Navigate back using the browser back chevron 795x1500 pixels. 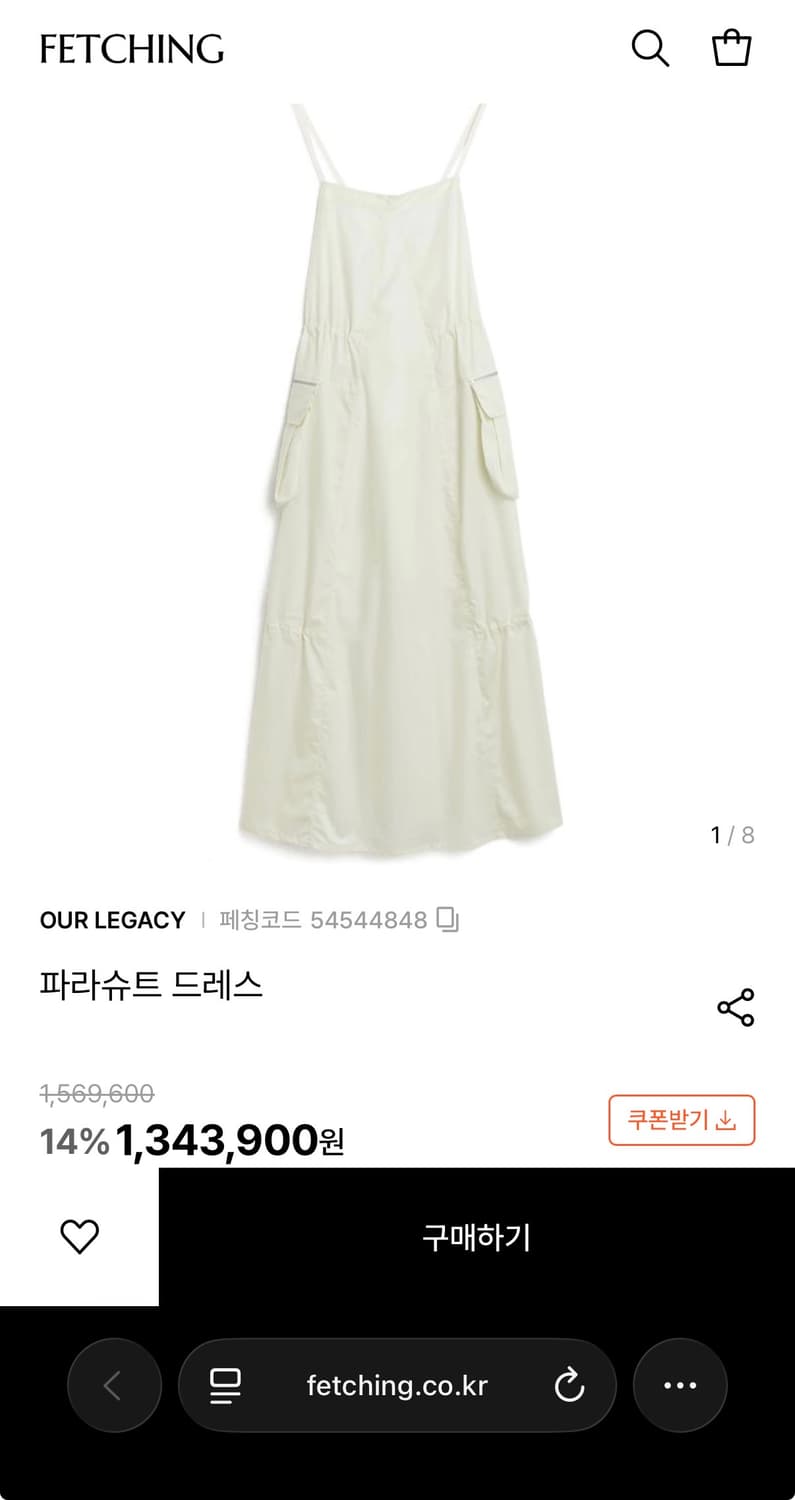[114, 1385]
